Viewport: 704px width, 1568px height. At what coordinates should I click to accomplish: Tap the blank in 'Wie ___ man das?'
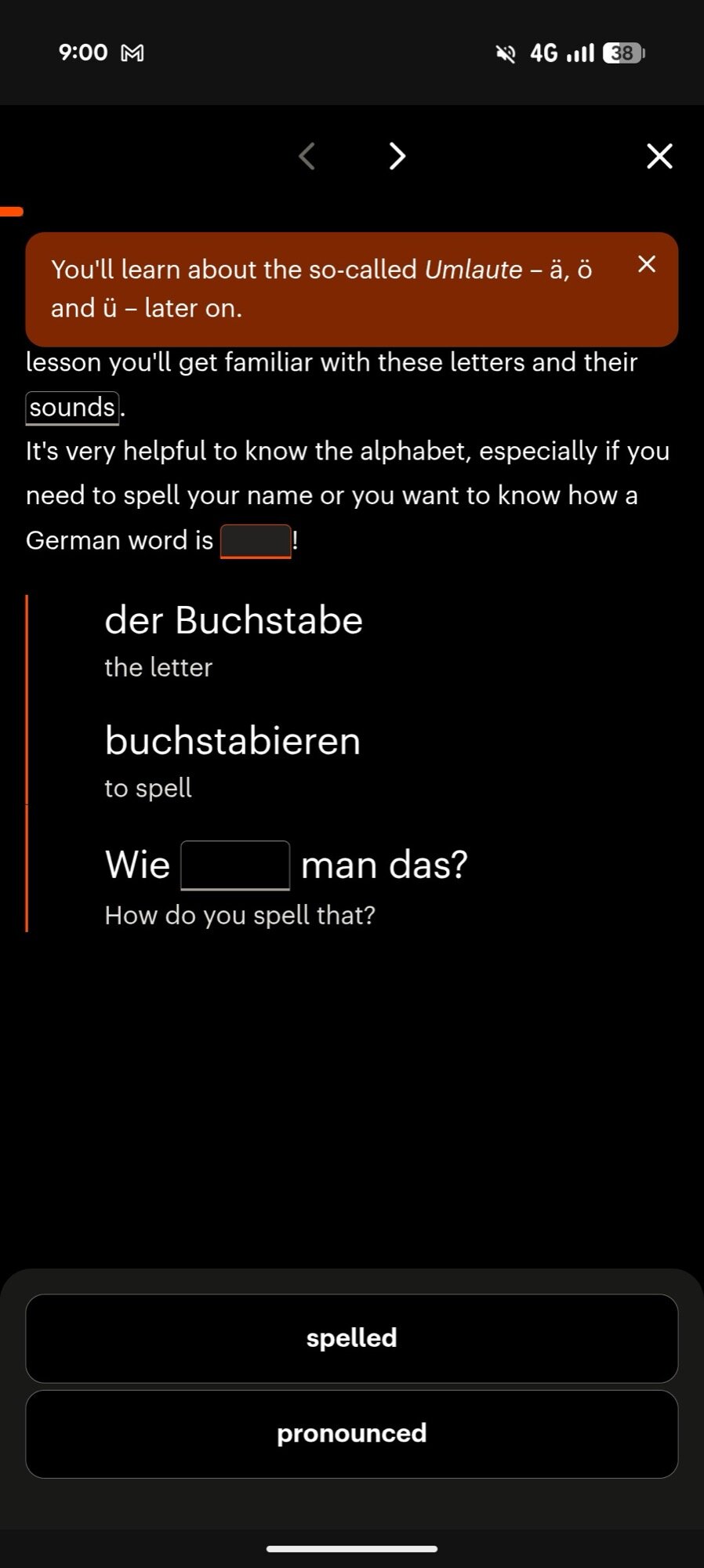tap(236, 865)
